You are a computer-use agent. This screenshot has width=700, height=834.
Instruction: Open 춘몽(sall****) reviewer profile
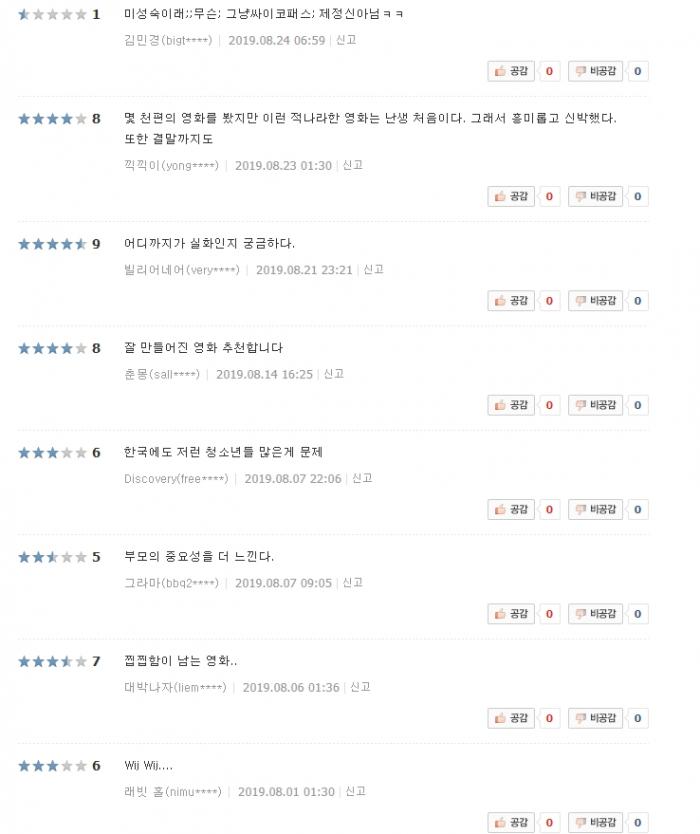tap(161, 374)
